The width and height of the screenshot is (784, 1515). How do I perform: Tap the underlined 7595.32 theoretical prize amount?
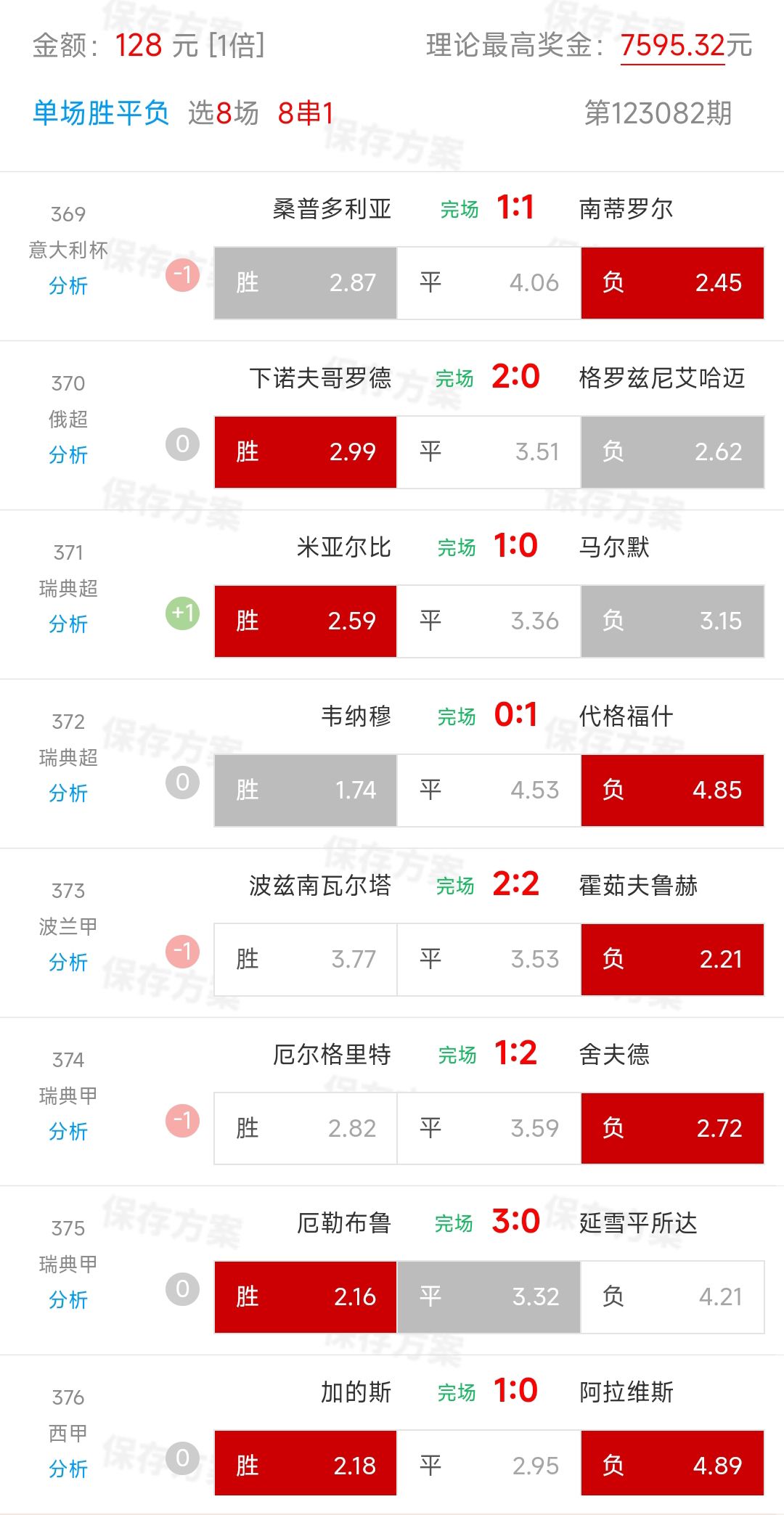click(x=672, y=46)
